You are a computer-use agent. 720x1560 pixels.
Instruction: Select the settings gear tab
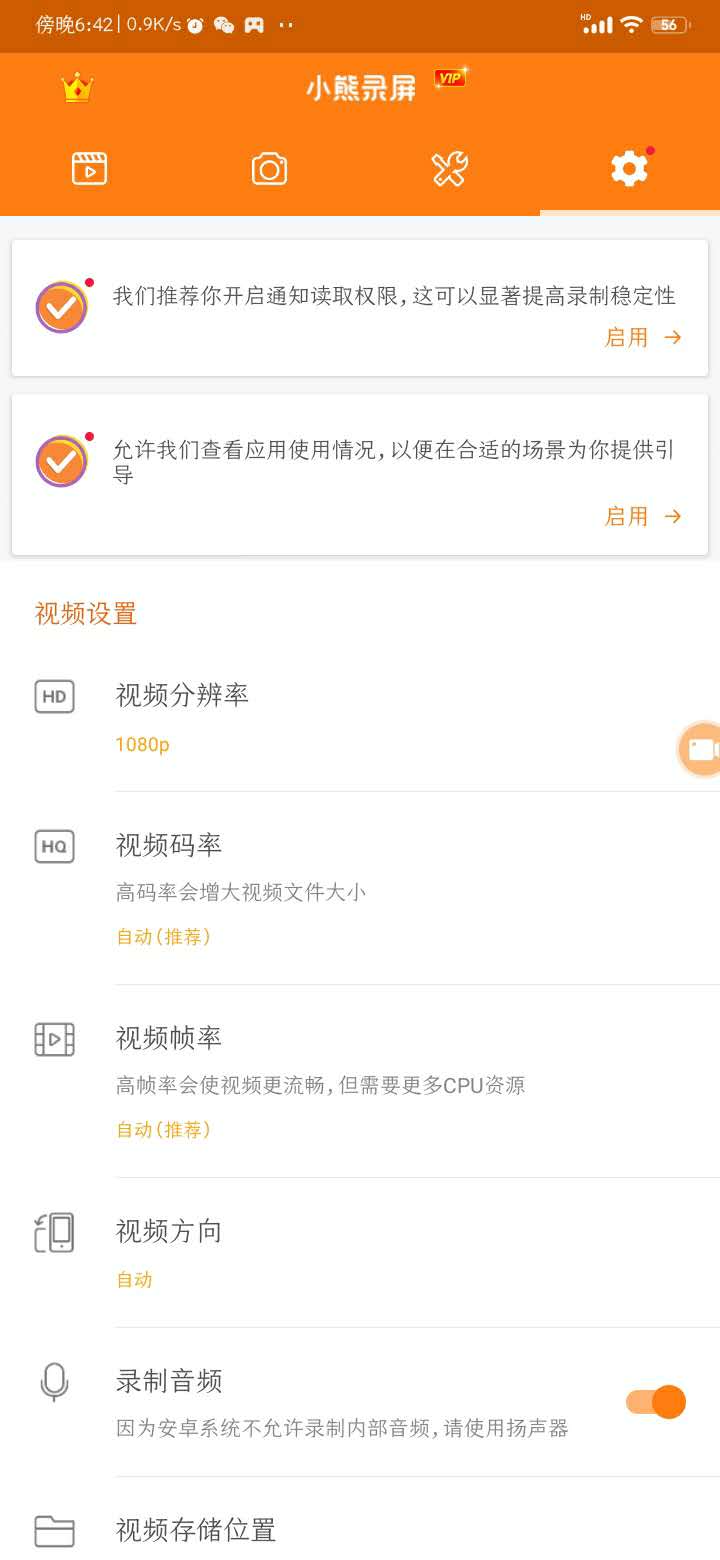point(629,168)
